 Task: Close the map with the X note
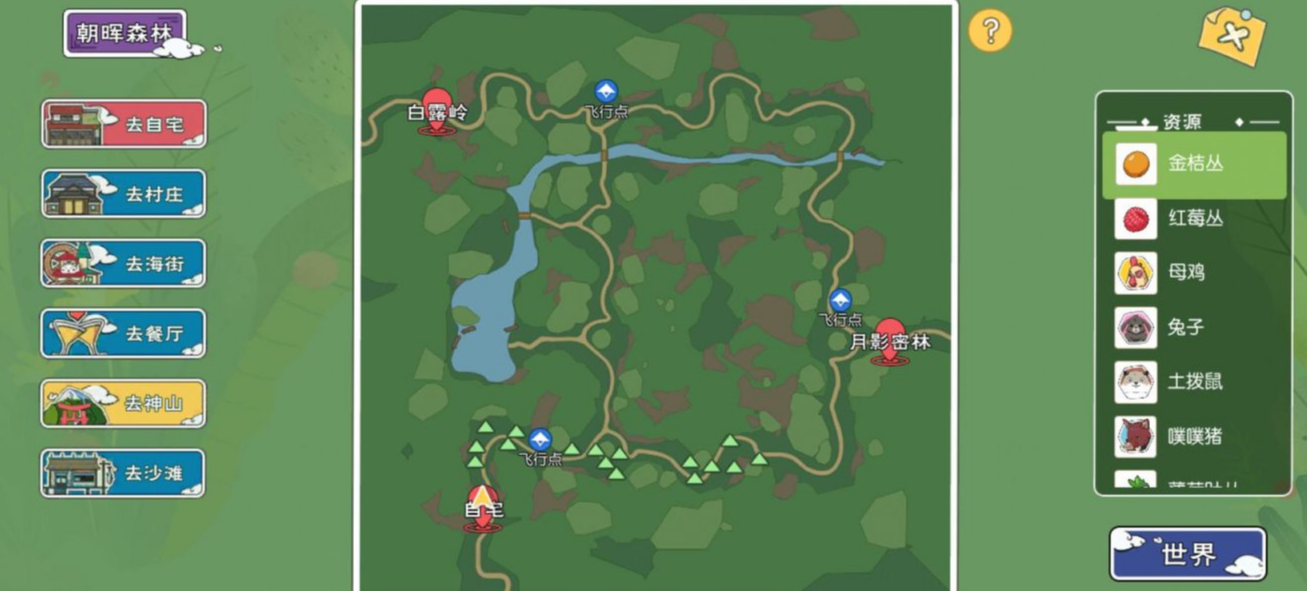(x=1232, y=37)
